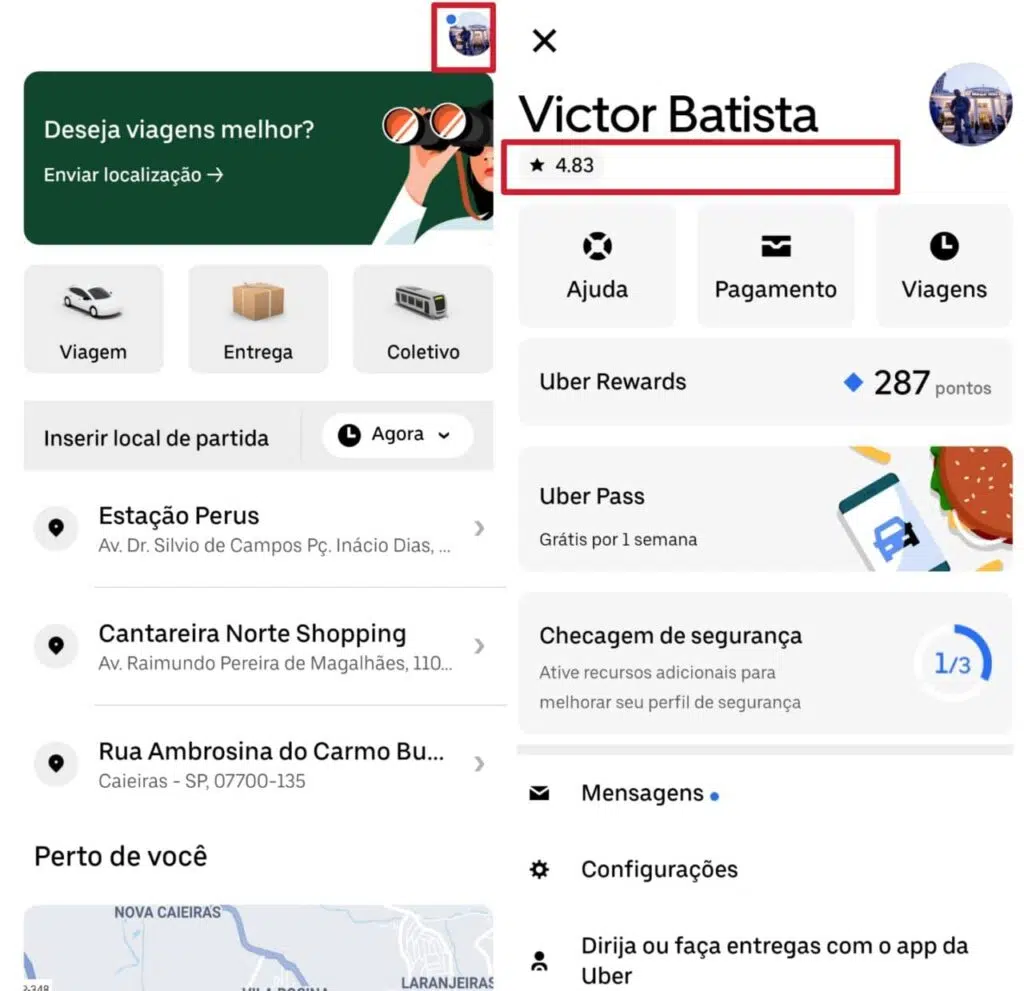This screenshot has width=1024, height=991.
Task: Select the Entrega delivery option
Action: [258, 319]
